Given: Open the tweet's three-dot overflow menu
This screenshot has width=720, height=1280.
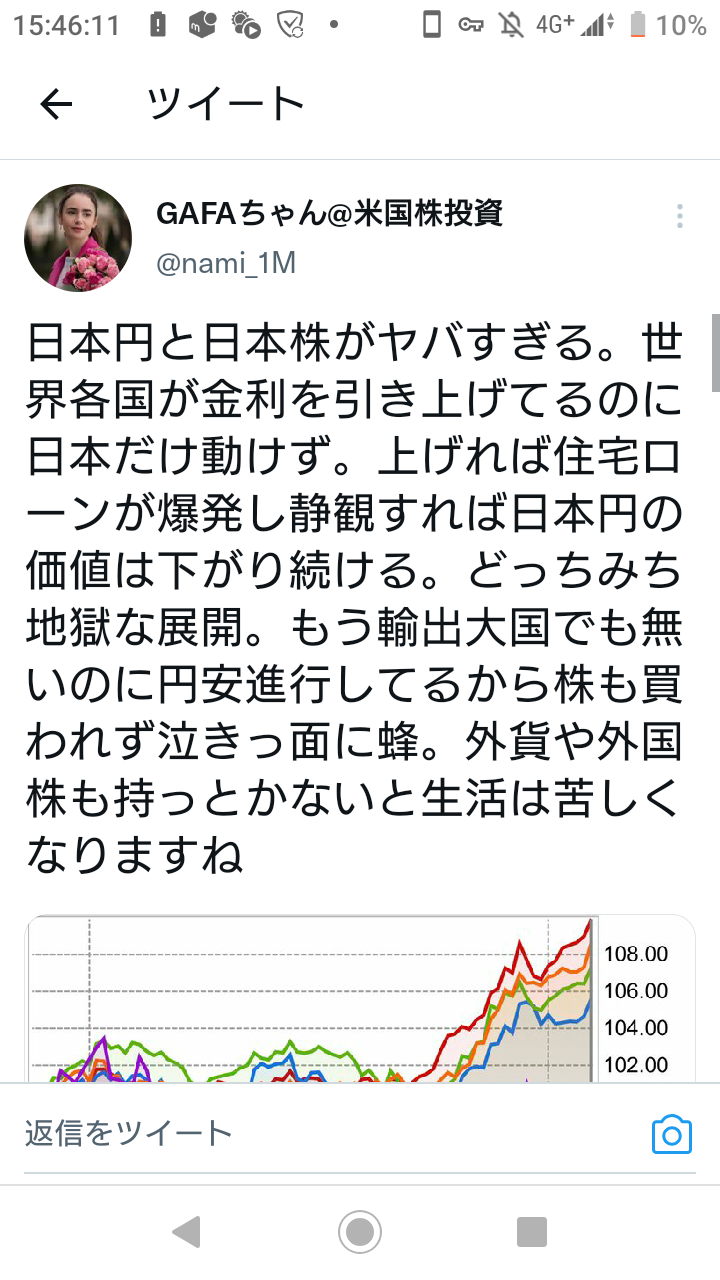Looking at the screenshot, I should pyautogui.click(x=680, y=216).
